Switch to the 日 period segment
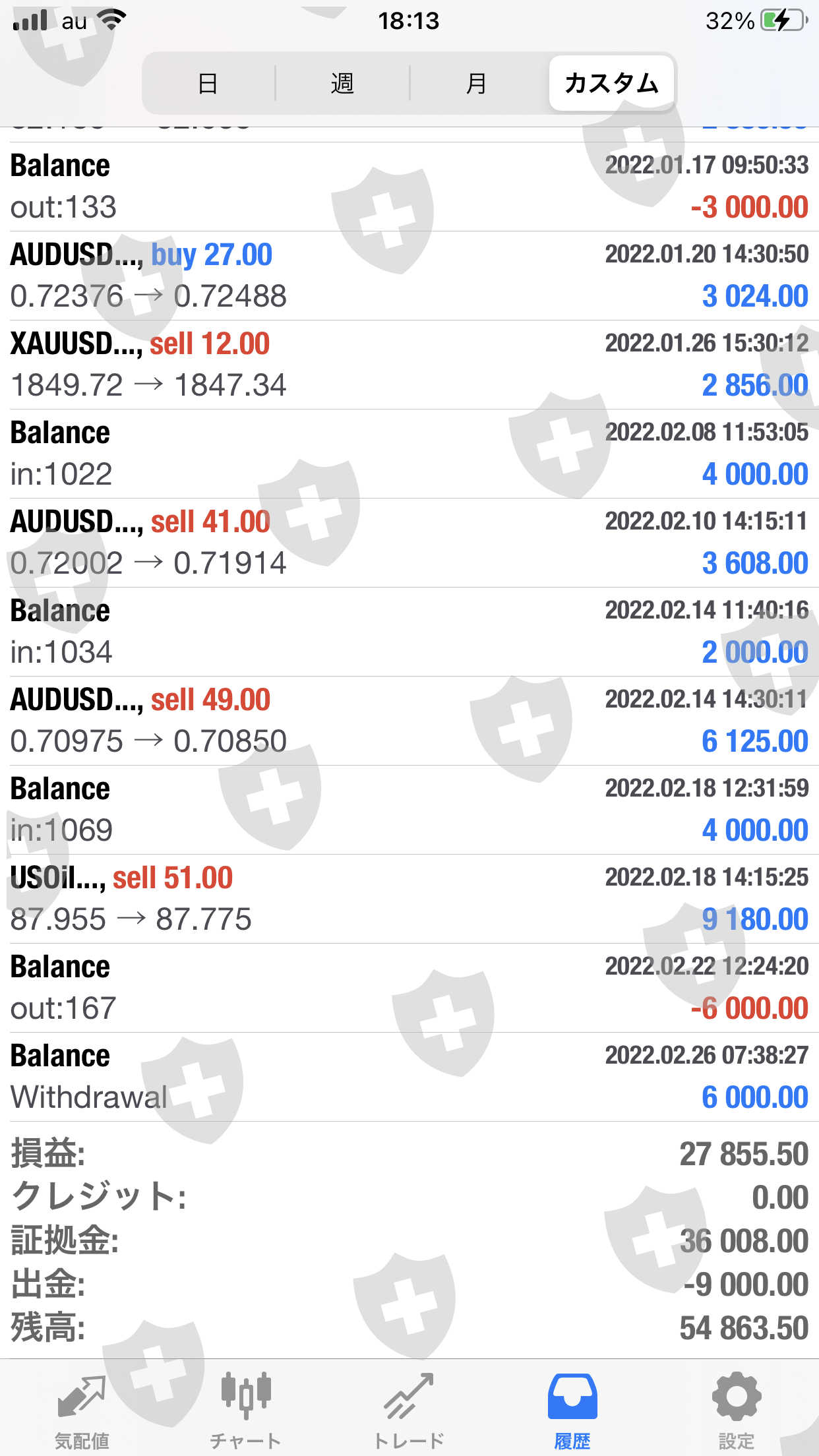The image size is (819, 1456). point(208,84)
